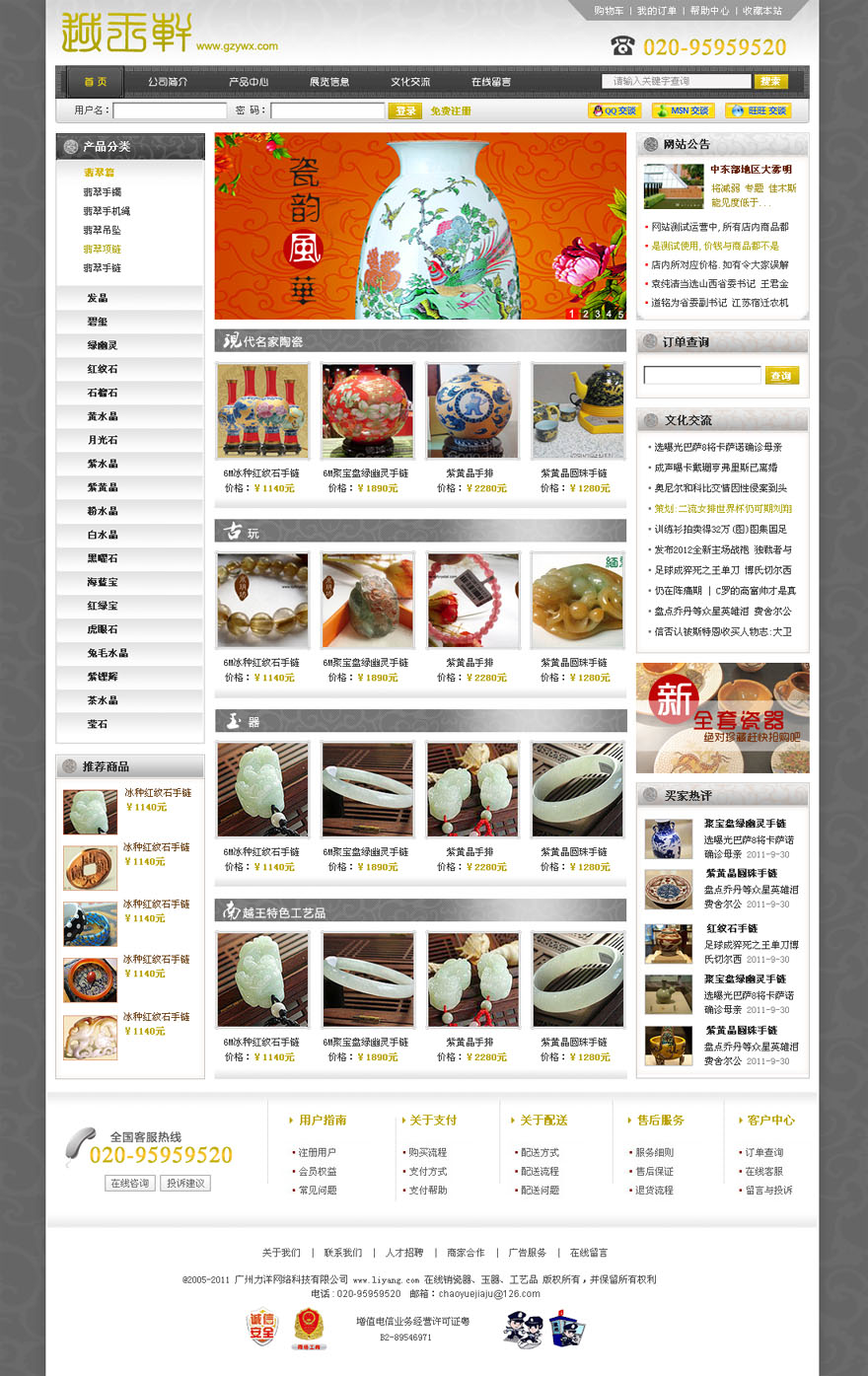Open the 翡翠手镯 category
Image resolution: width=868 pixels, height=1376 pixels.
[103, 191]
